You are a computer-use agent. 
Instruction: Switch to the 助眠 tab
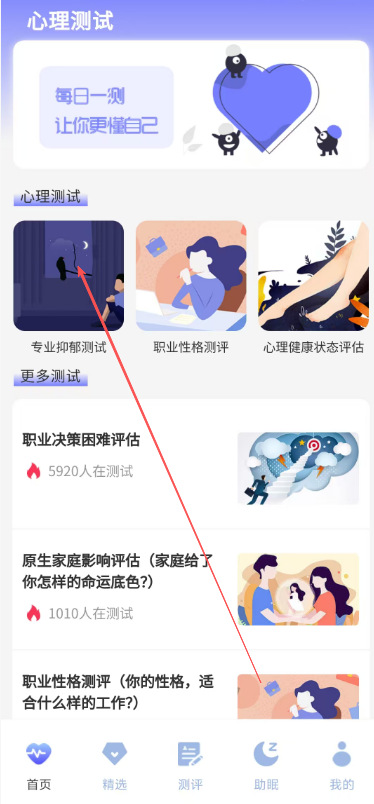point(266,765)
